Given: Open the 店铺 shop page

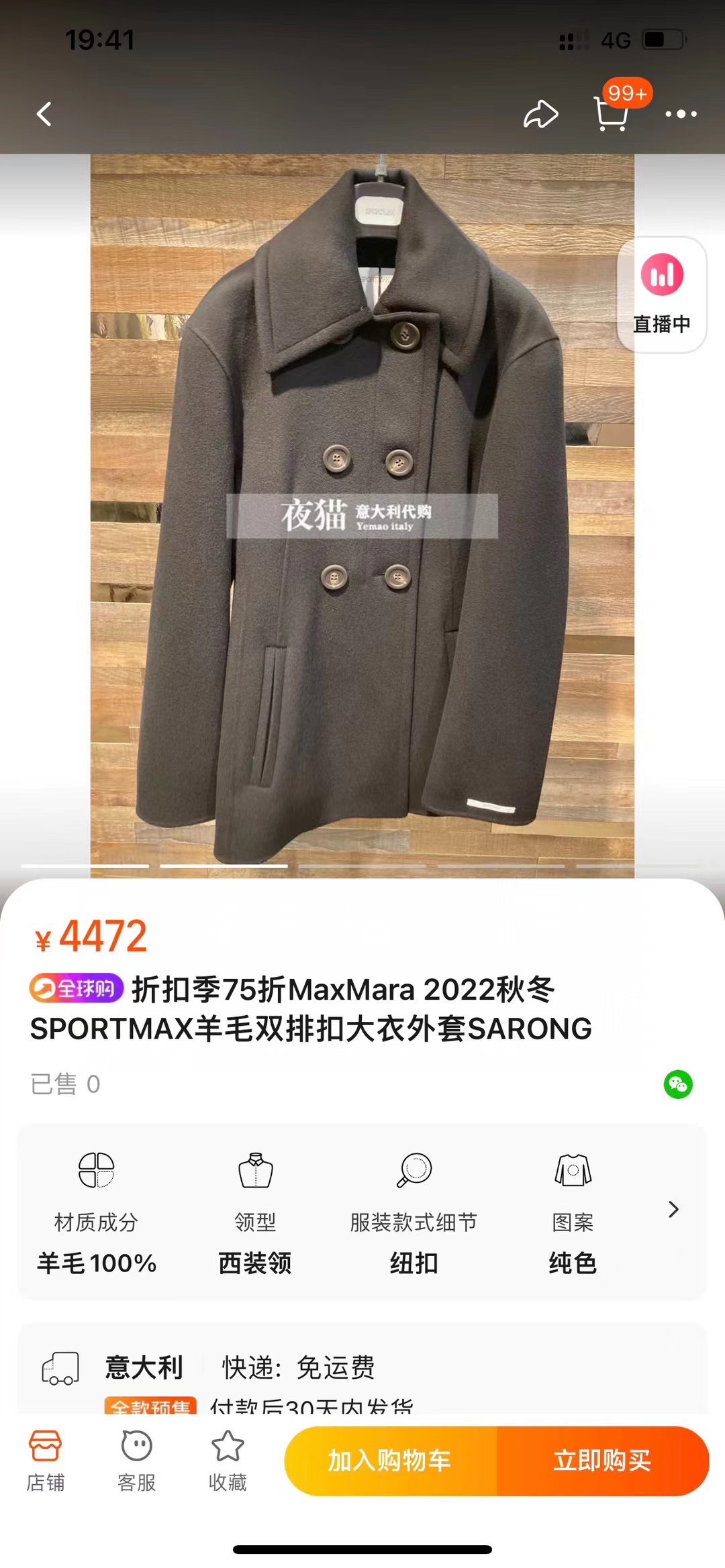Looking at the screenshot, I should pyautogui.click(x=45, y=1461).
